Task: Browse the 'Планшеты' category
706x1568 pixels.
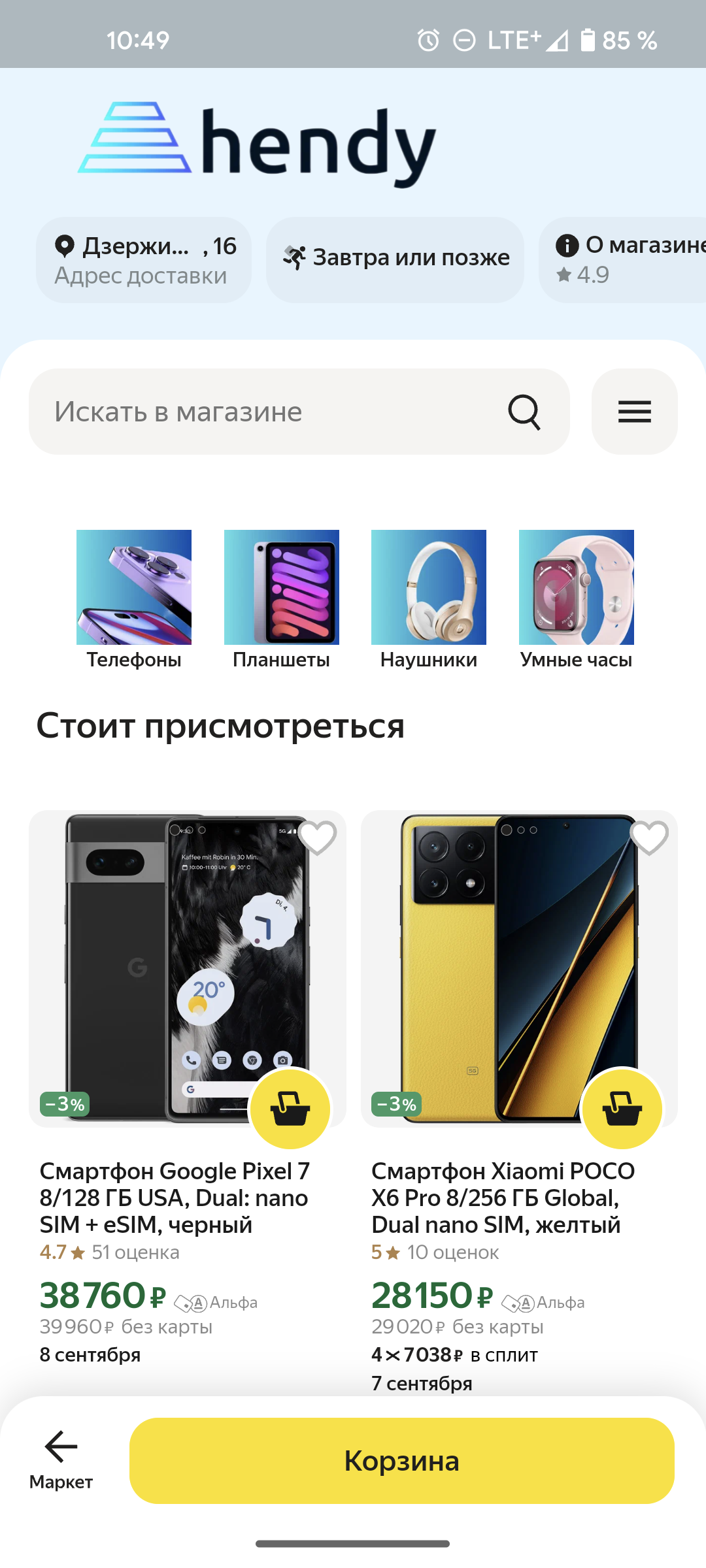Action: [282, 600]
